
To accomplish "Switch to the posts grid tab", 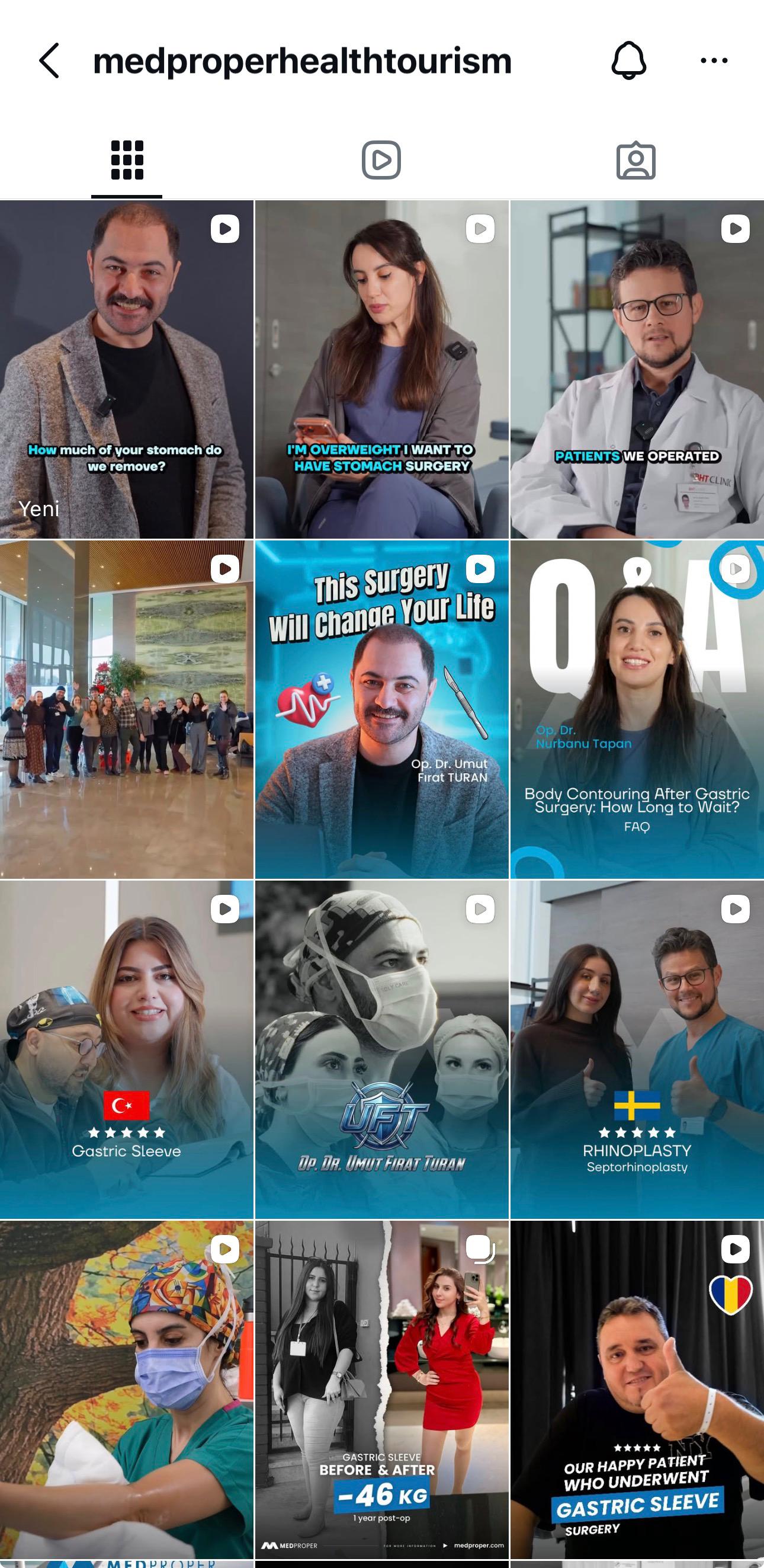I will pyautogui.click(x=127, y=160).
